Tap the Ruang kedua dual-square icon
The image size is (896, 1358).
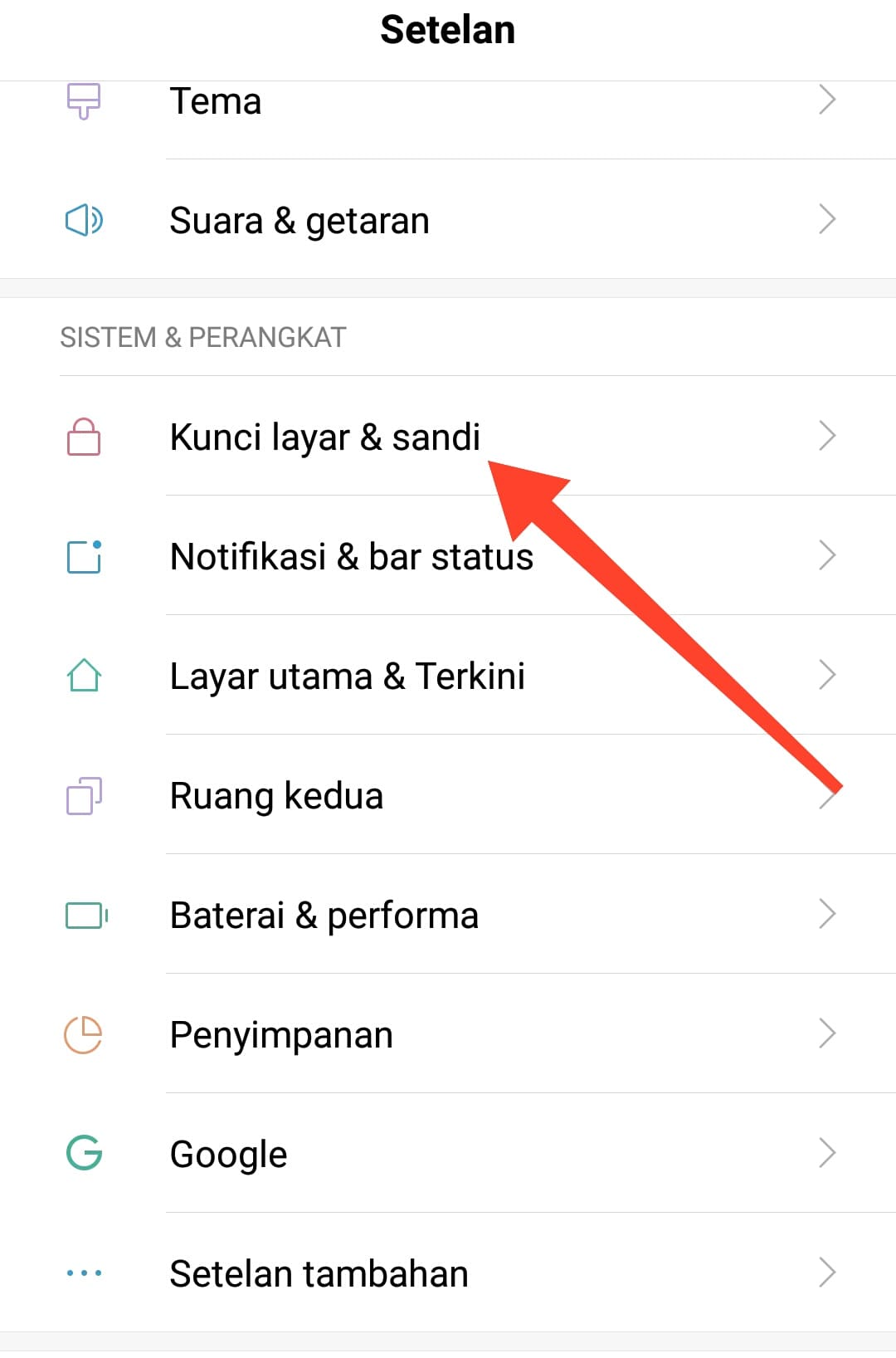click(x=83, y=795)
